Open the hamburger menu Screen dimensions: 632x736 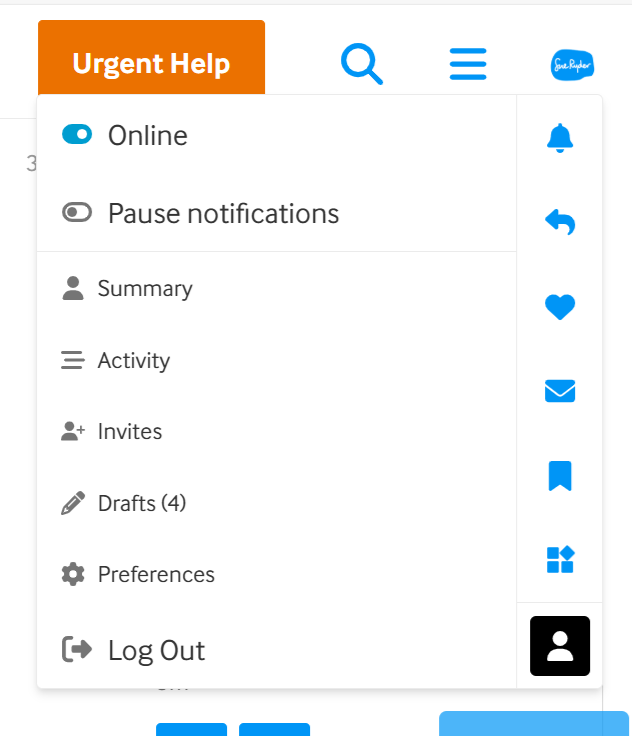(x=468, y=64)
